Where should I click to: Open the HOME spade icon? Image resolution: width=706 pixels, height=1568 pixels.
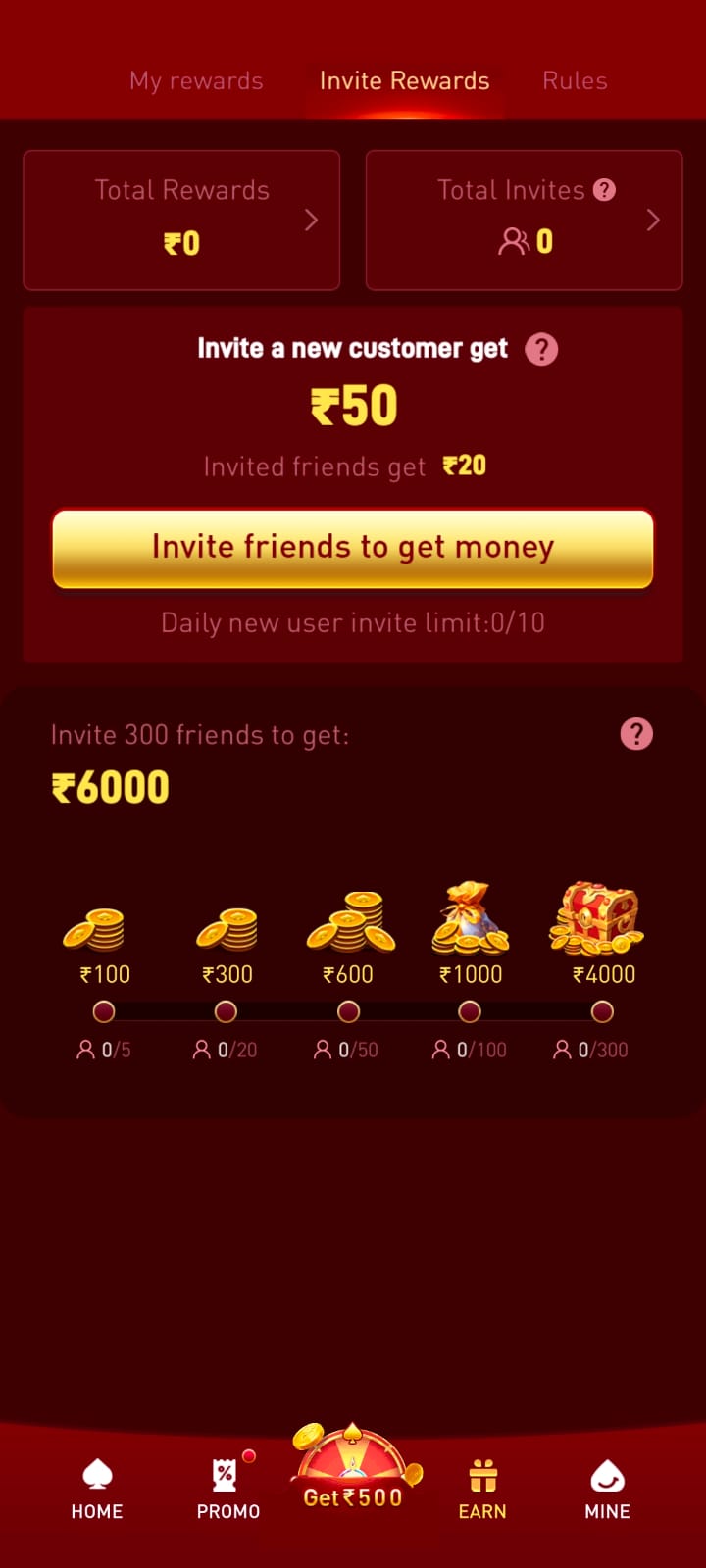click(96, 1474)
